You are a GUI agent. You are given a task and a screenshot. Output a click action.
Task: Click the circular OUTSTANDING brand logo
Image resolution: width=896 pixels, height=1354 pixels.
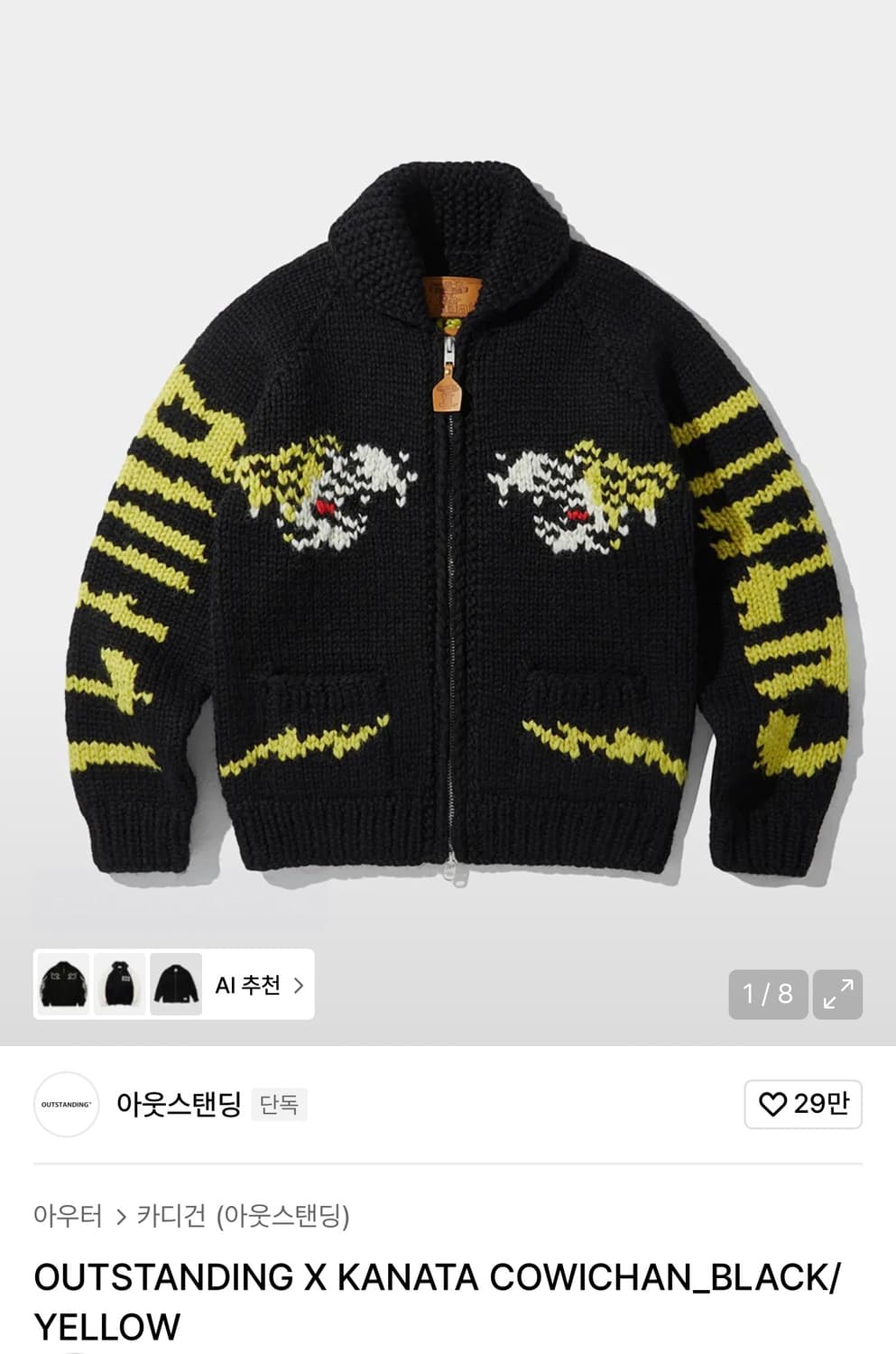(65, 1106)
